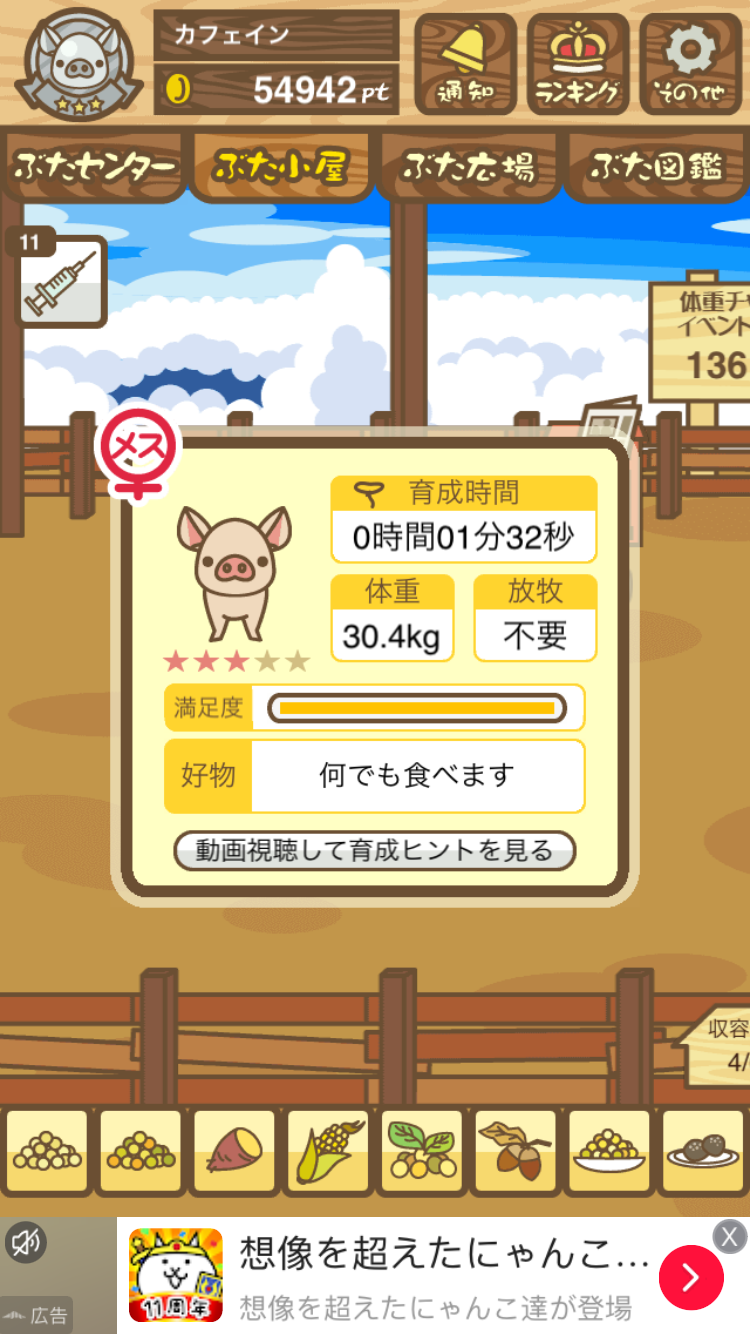The width and height of the screenshot is (750, 1334).
Task: Switch to the ぶたセンター tab
Action: (x=94, y=166)
